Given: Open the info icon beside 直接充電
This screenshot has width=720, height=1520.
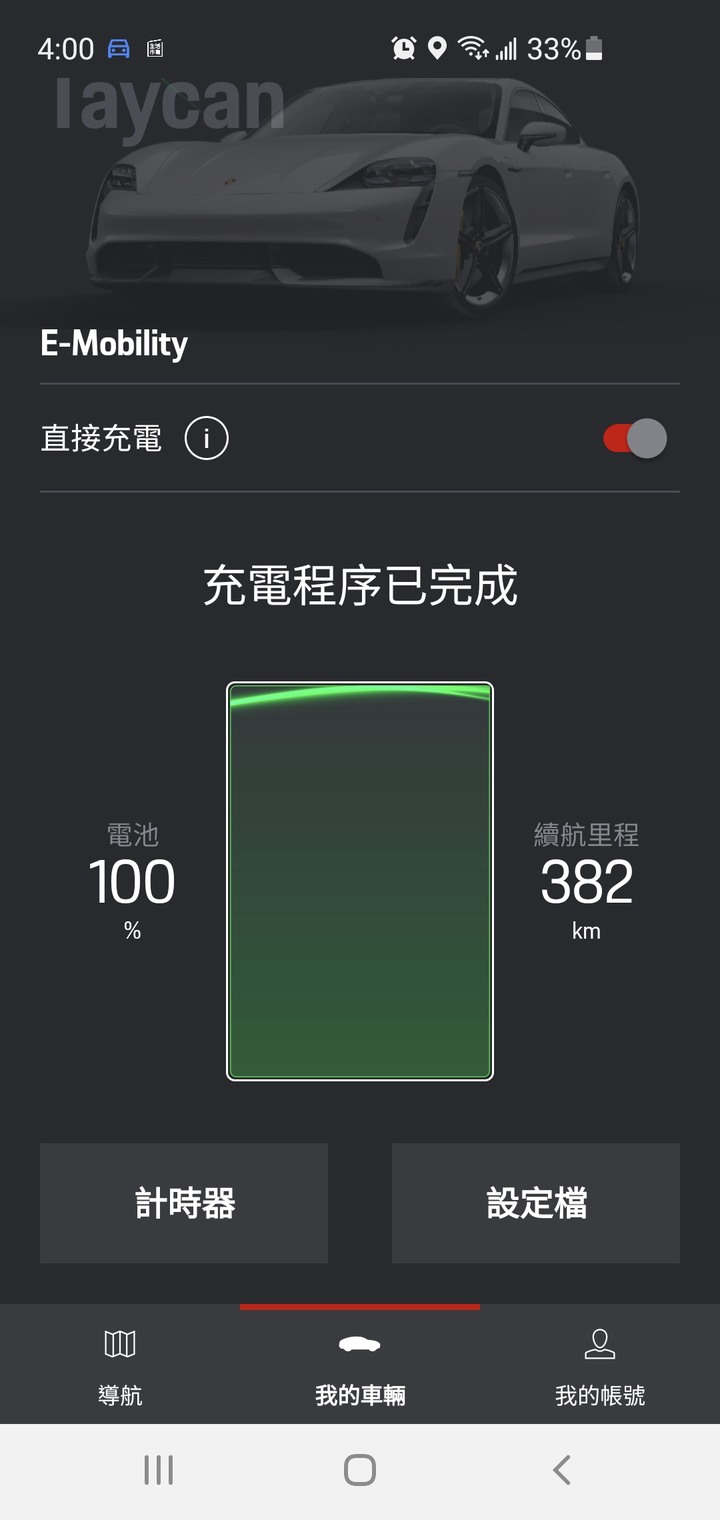Looking at the screenshot, I should (x=207, y=438).
